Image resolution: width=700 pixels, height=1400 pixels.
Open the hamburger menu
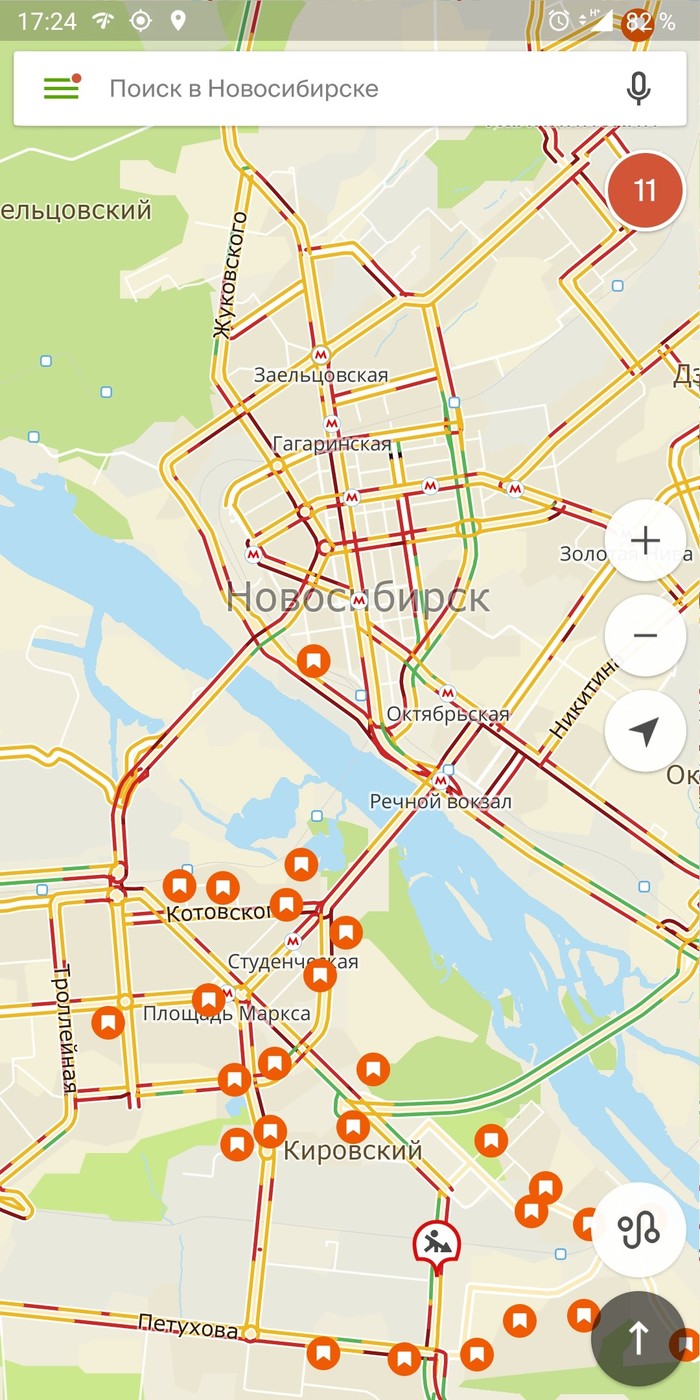[61, 88]
